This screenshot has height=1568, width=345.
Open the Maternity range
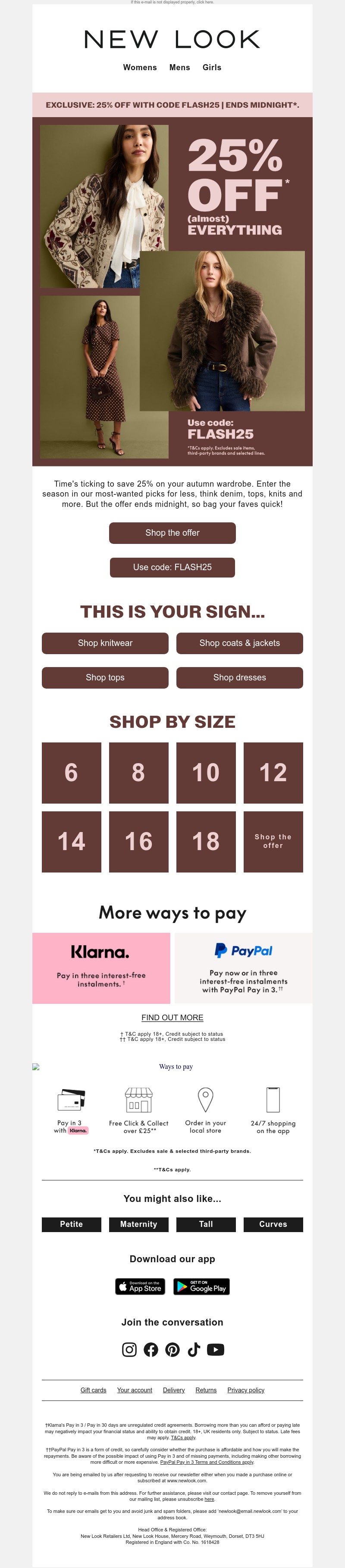pyautogui.click(x=138, y=1224)
